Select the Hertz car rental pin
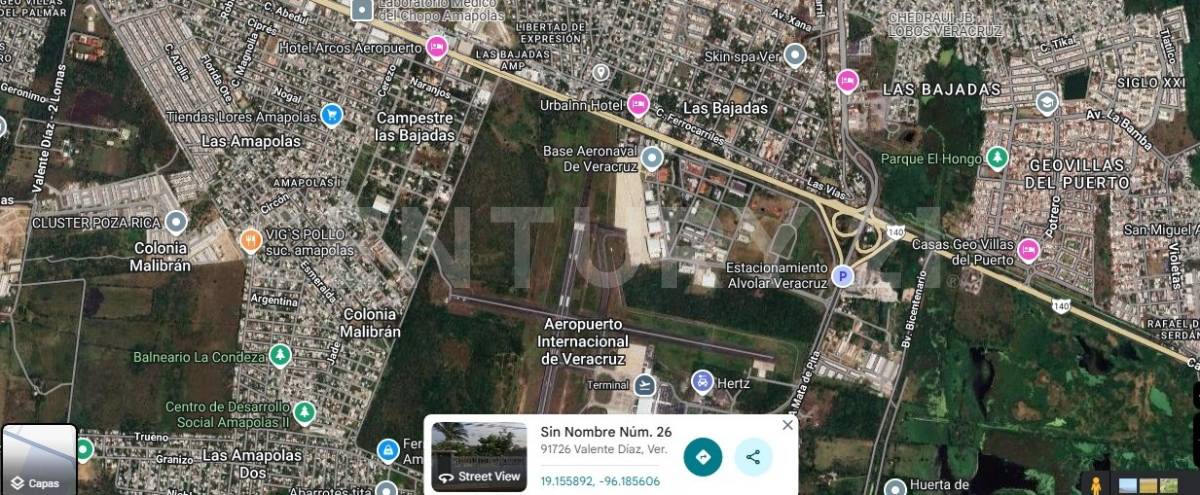Screen dimensions: 1200x495 tap(703, 381)
